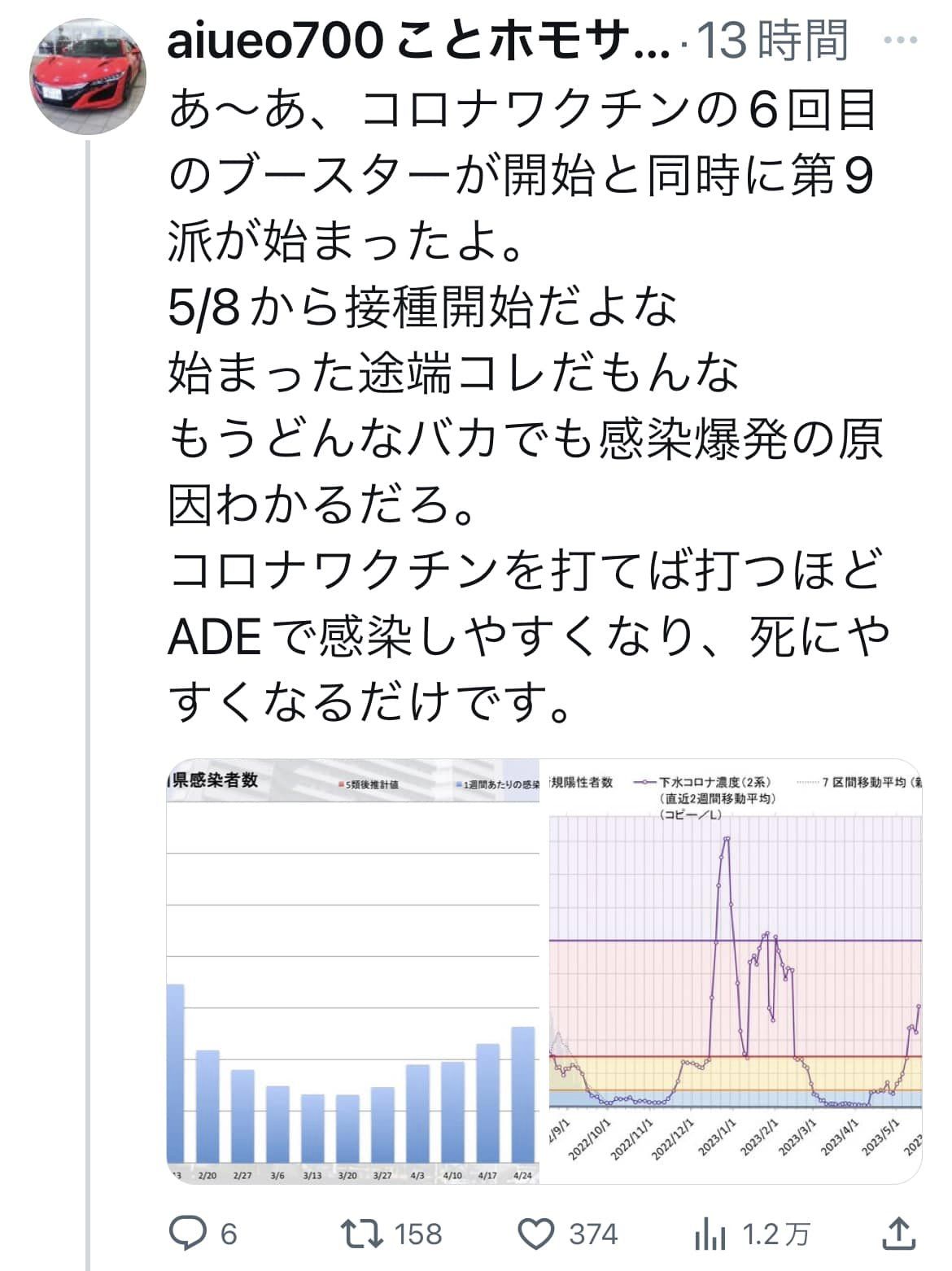Image resolution: width=952 pixels, height=1271 pixels.
Task: Share this tweet
Action: (x=897, y=1233)
